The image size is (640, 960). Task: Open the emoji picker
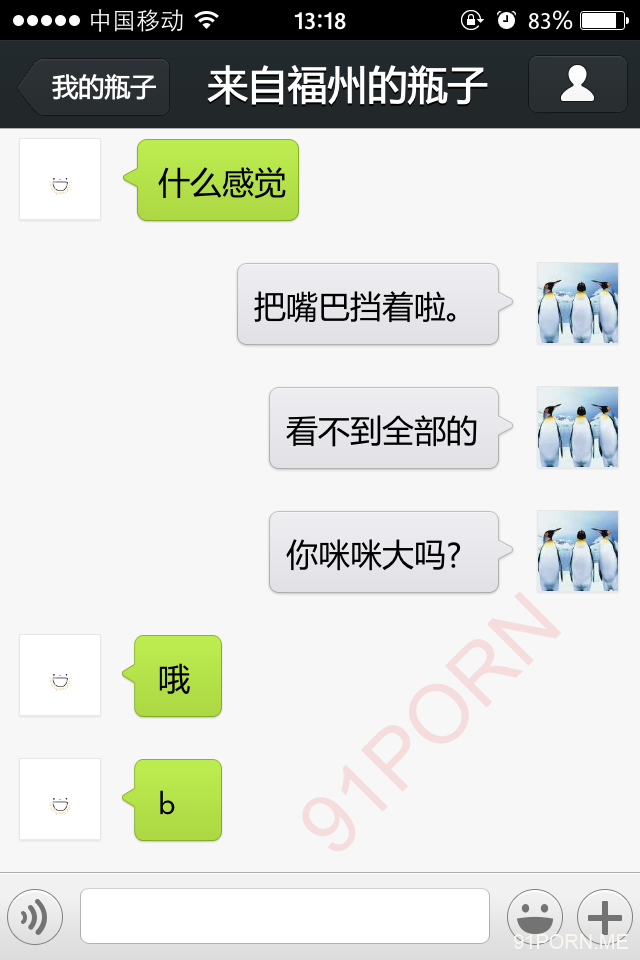[535, 916]
